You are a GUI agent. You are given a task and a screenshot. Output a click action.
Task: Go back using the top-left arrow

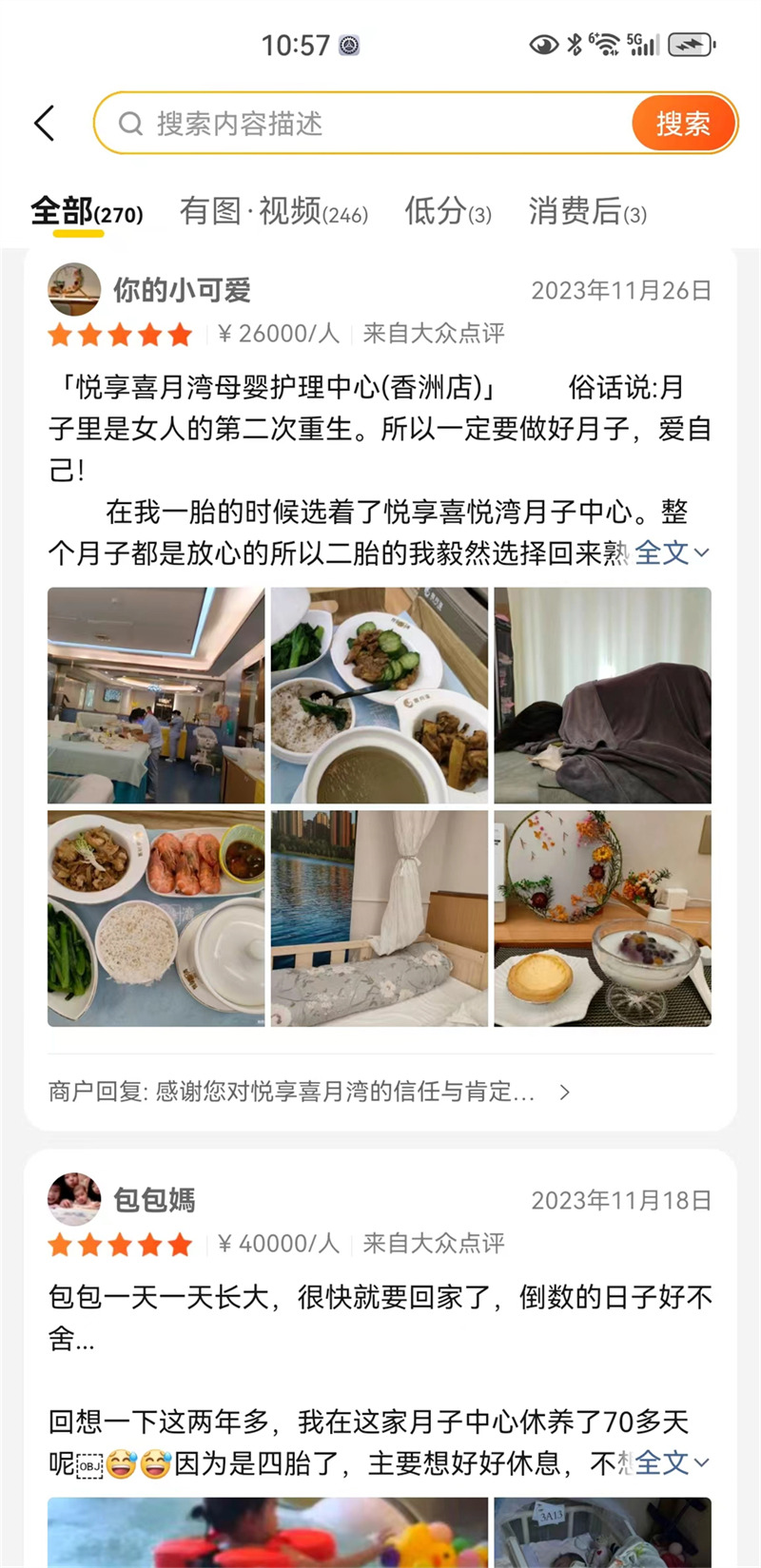45,124
